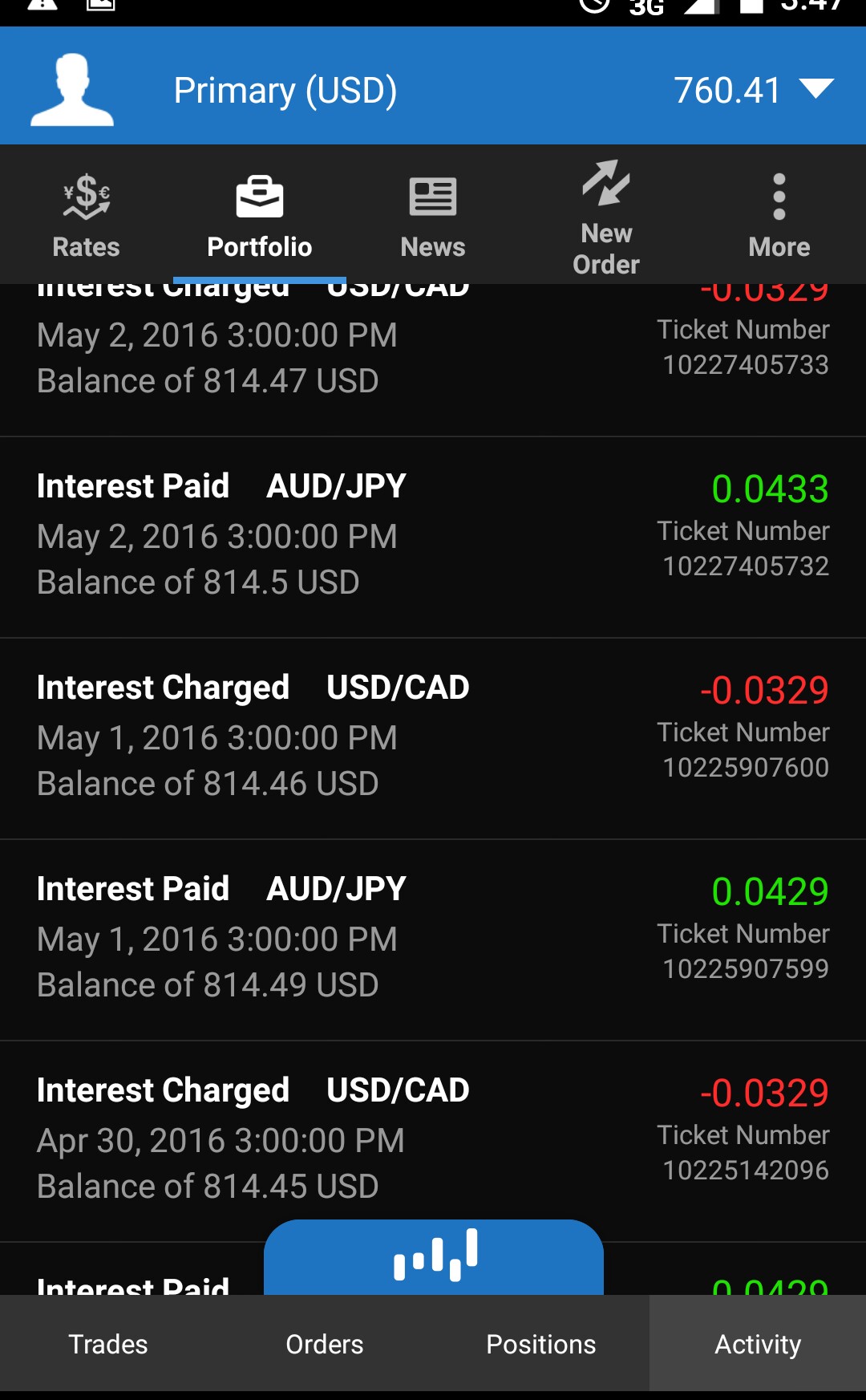Expand the 760.41 account balance dropdown
The width and height of the screenshot is (866, 1400).
tap(816, 88)
